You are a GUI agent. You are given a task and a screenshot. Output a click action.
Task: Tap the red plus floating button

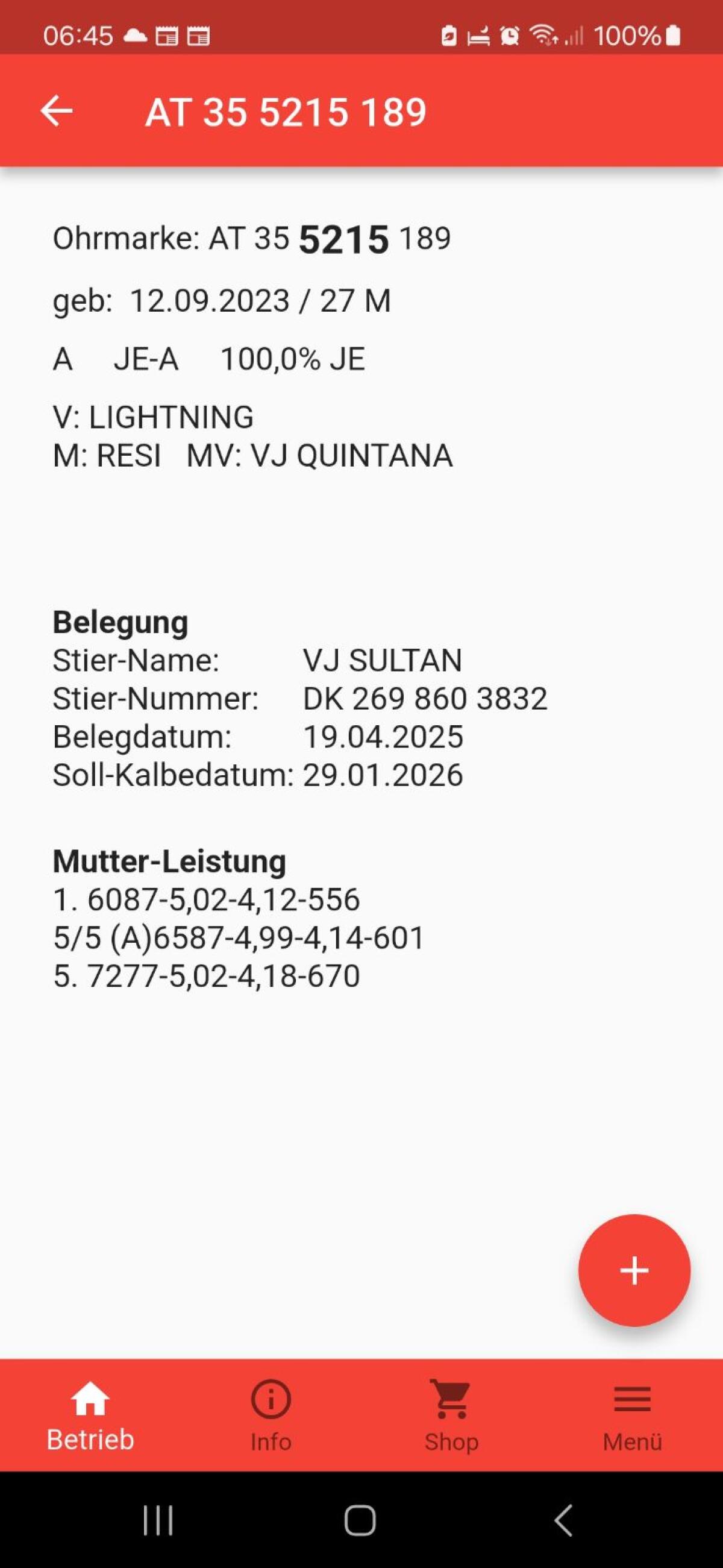click(x=634, y=1270)
